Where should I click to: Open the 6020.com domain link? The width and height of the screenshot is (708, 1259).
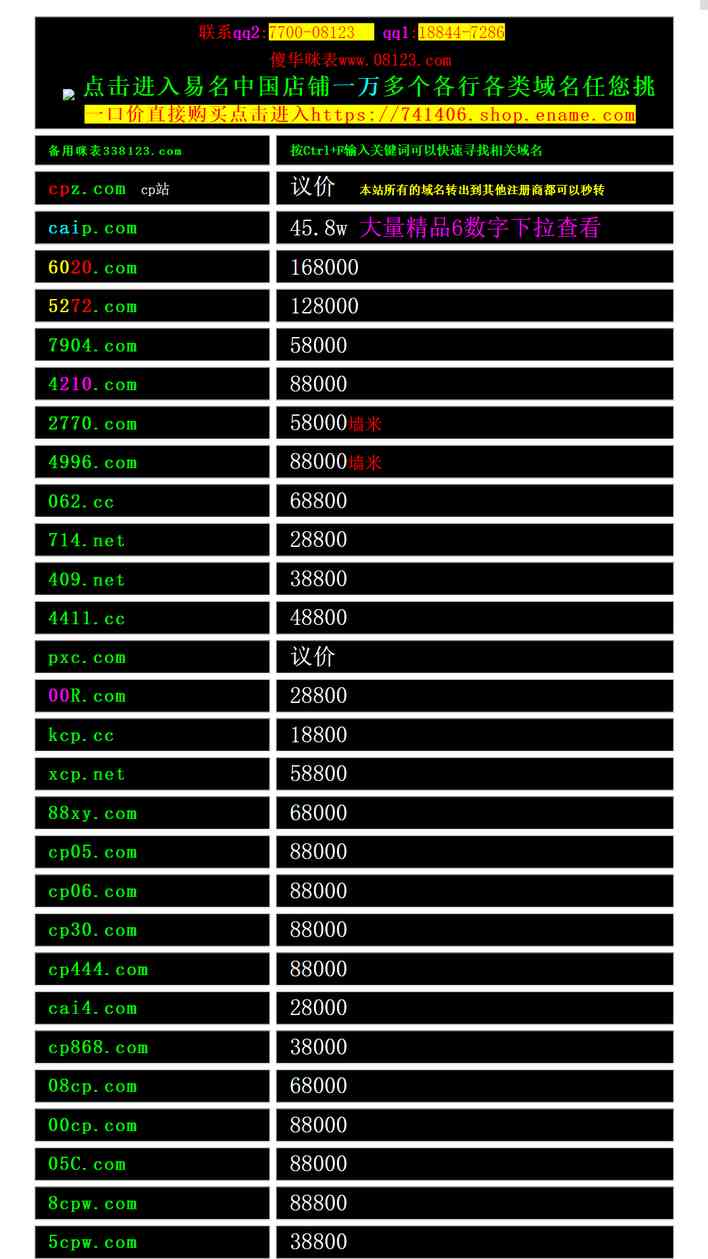(x=92, y=268)
